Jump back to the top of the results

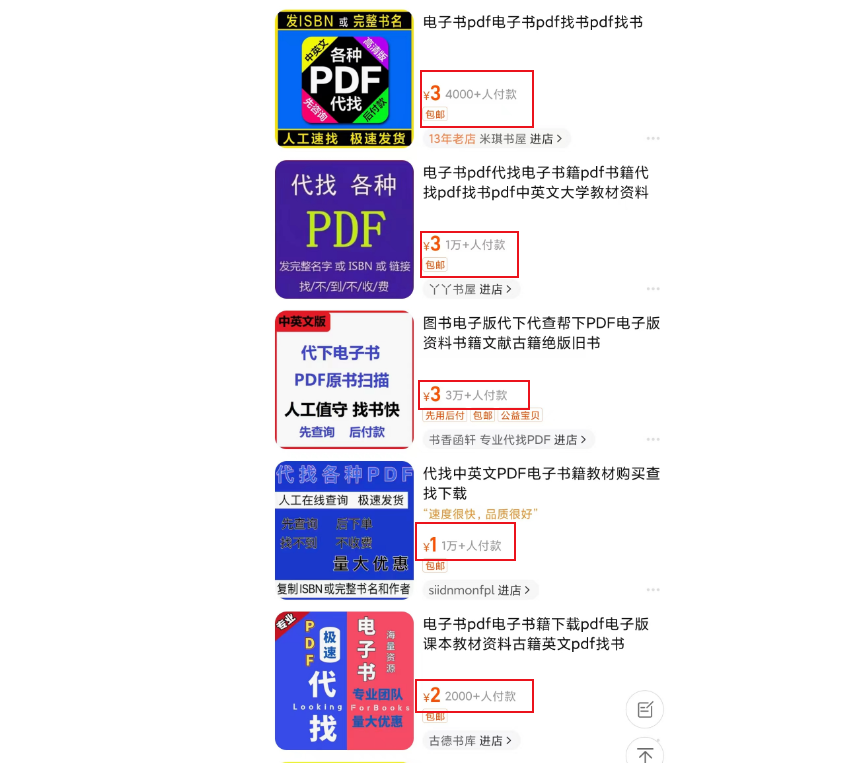(x=644, y=753)
